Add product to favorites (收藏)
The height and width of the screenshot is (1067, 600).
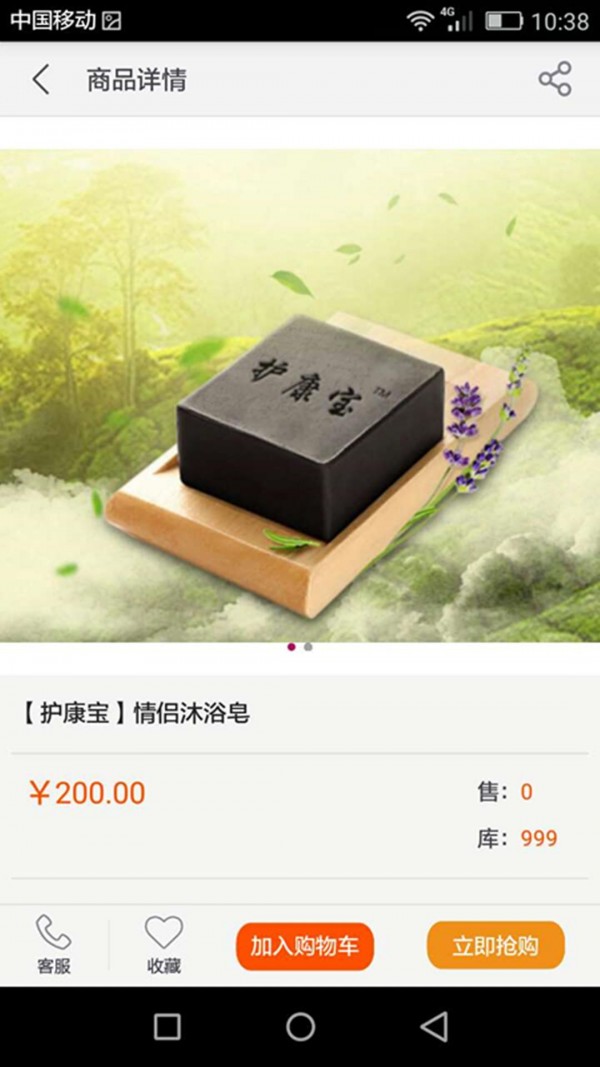163,944
